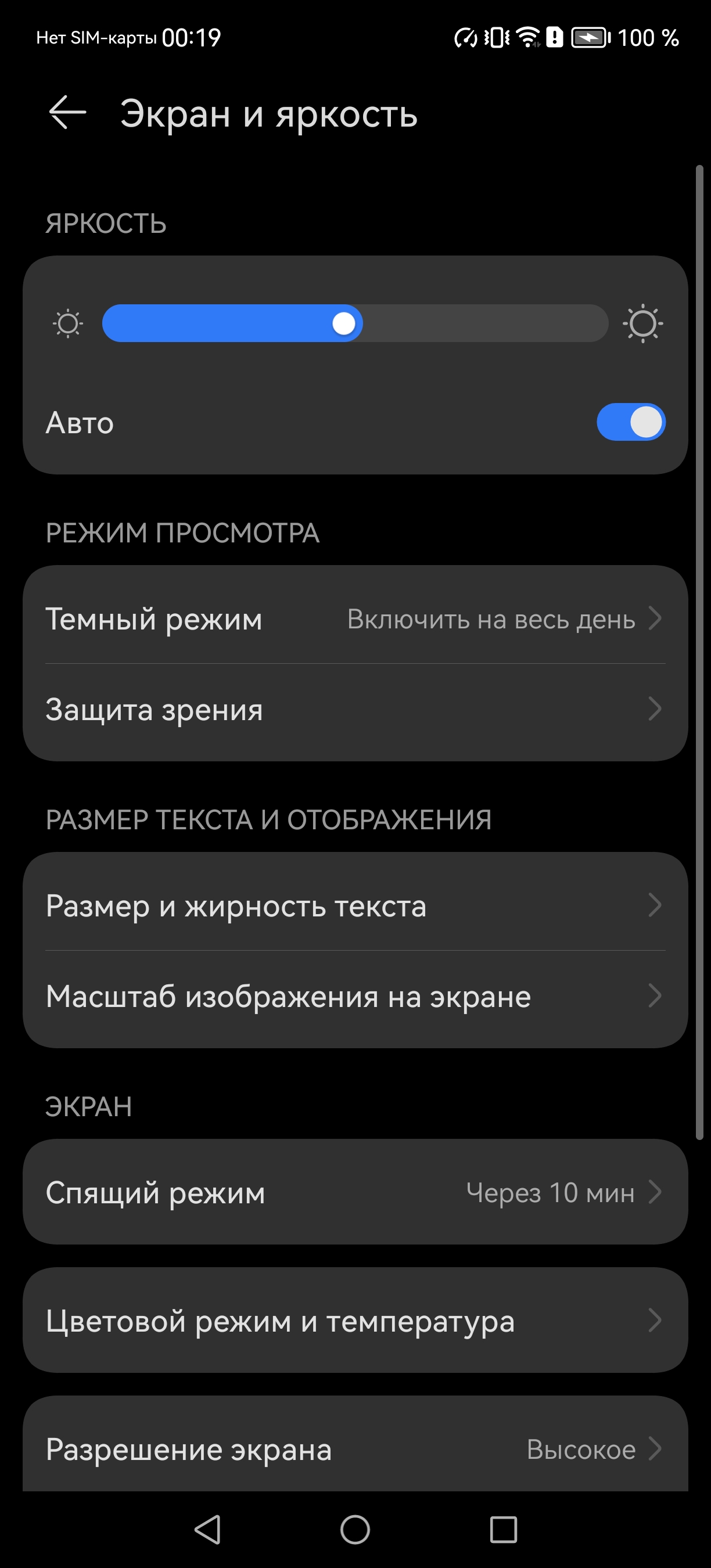Change Спящий режим timeout

(x=355, y=1192)
